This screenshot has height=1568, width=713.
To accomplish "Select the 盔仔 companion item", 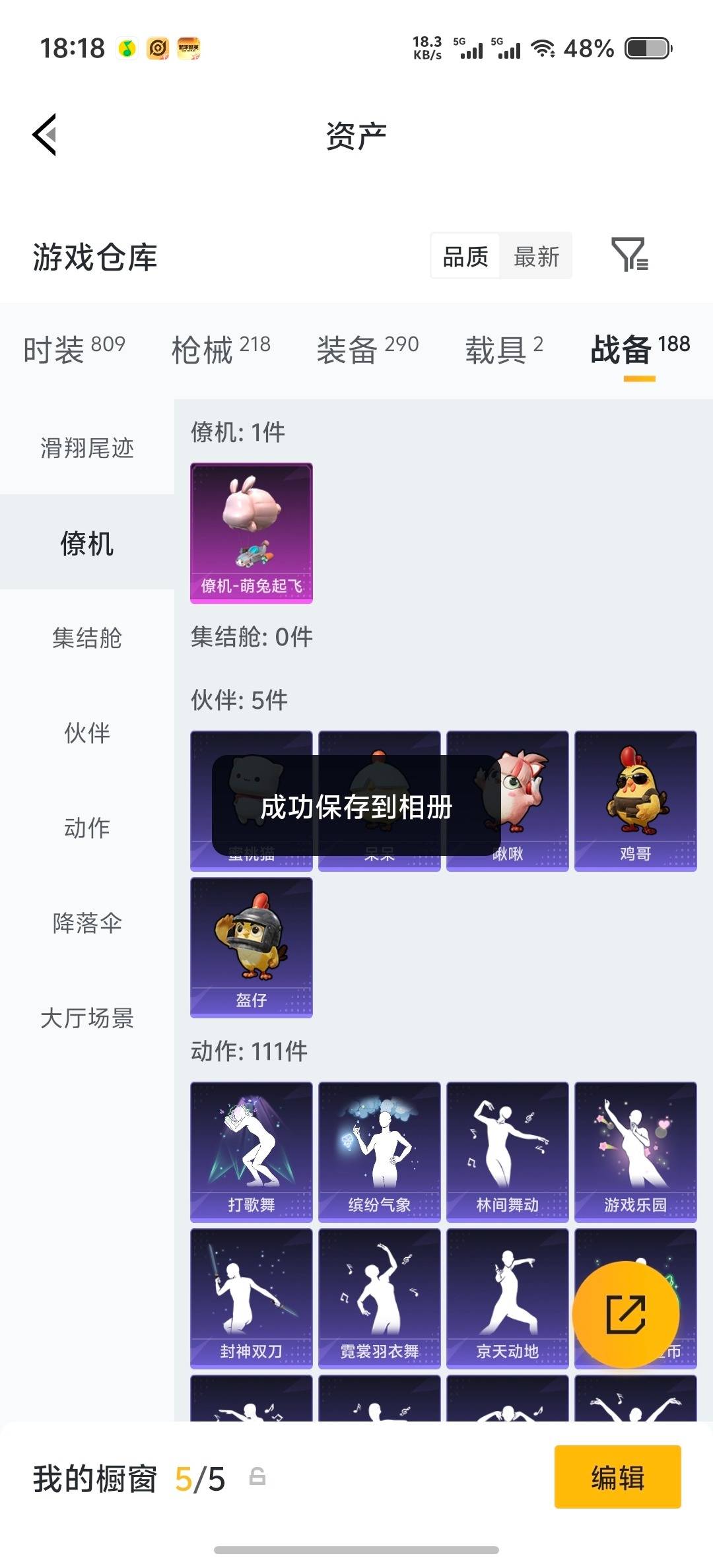I will 251,945.
